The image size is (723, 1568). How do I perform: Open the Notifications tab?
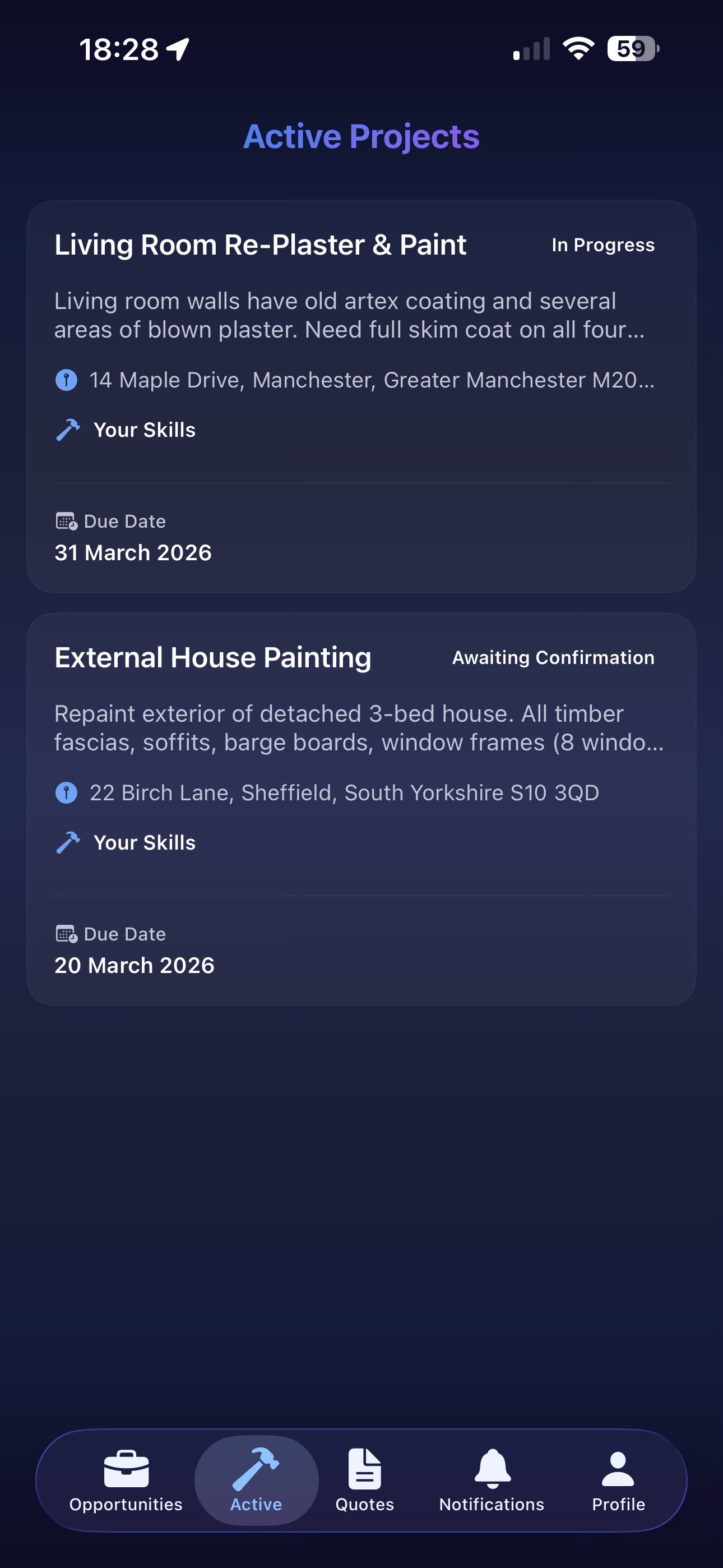pos(492,1481)
